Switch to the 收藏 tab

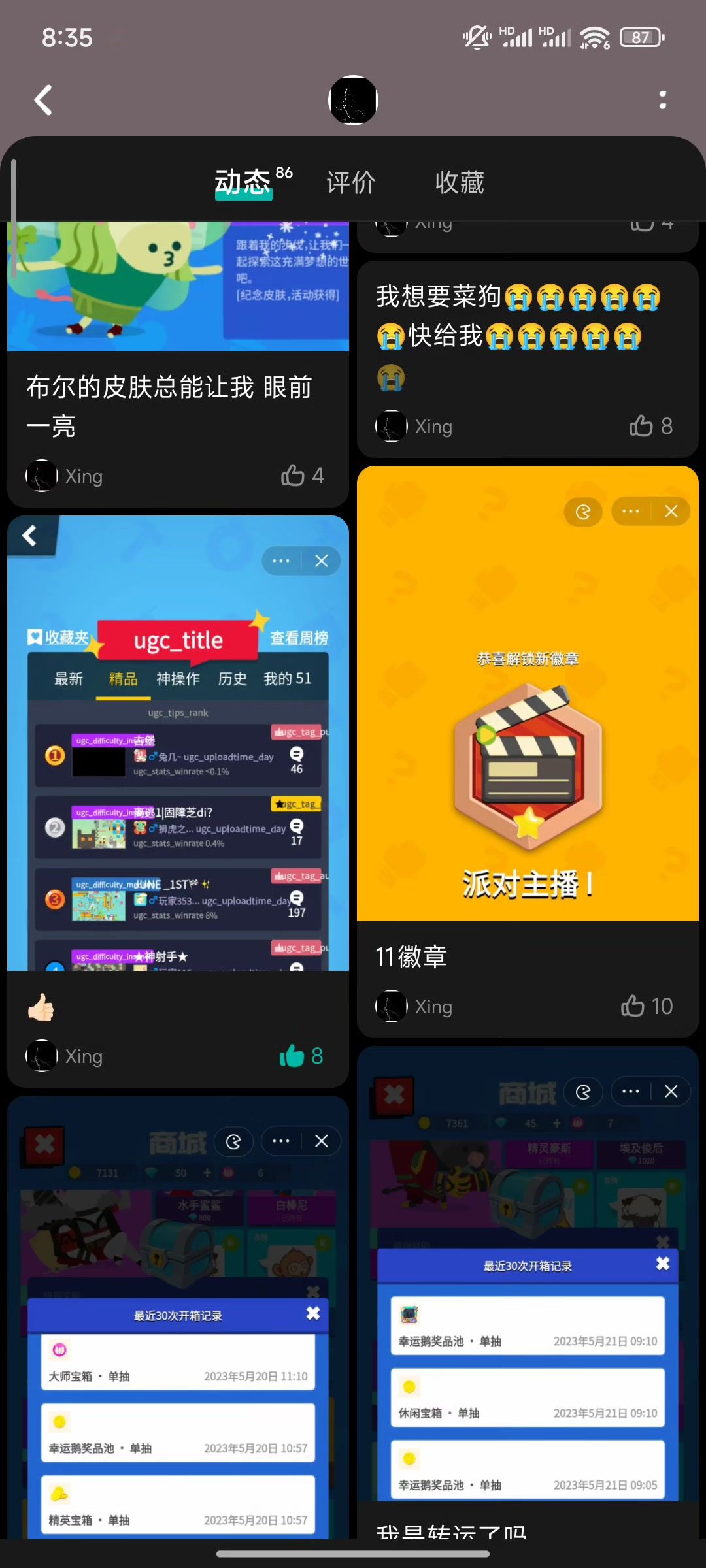click(x=460, y=182)
